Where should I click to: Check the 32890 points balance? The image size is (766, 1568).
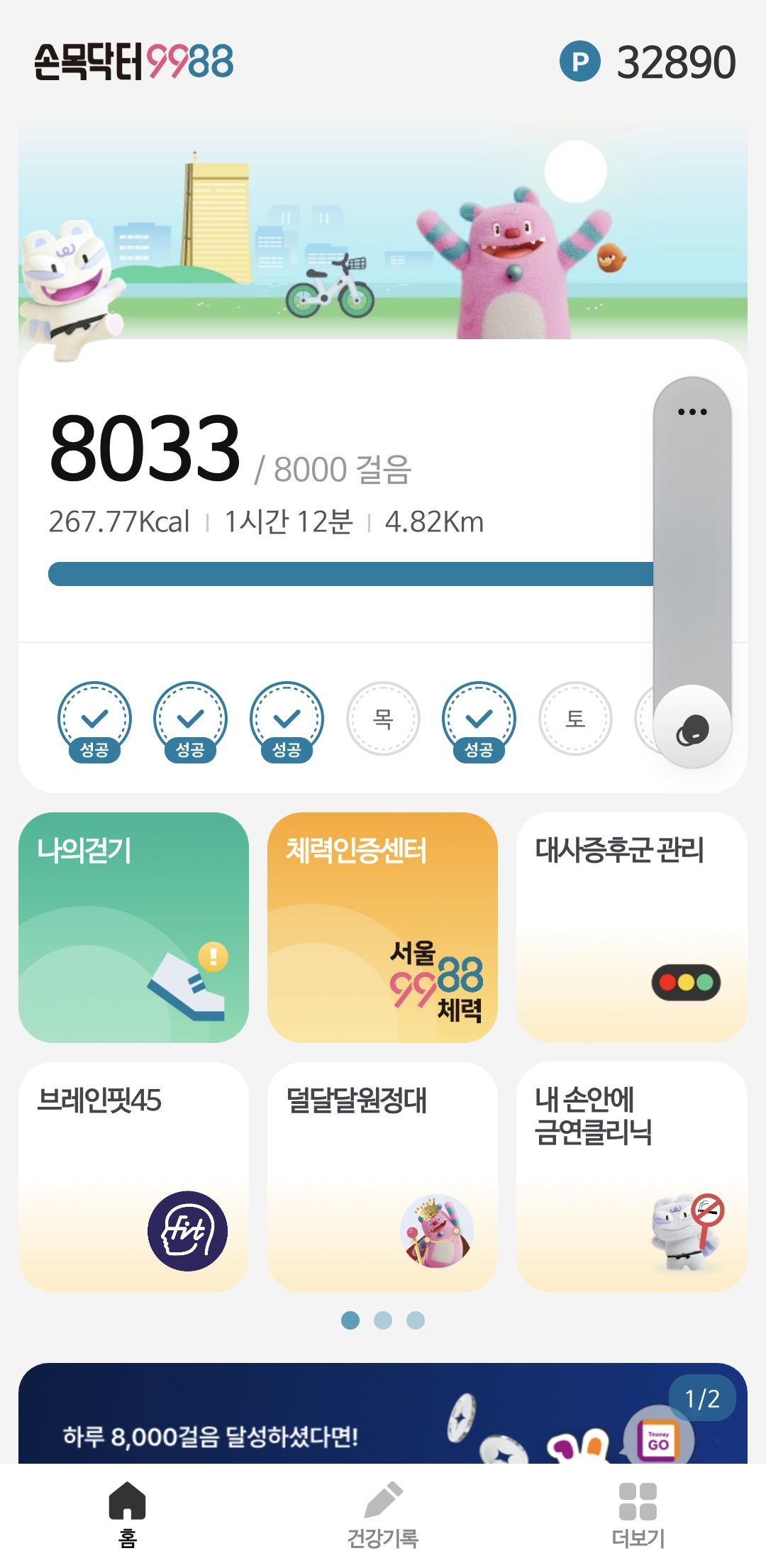point(648,62)
